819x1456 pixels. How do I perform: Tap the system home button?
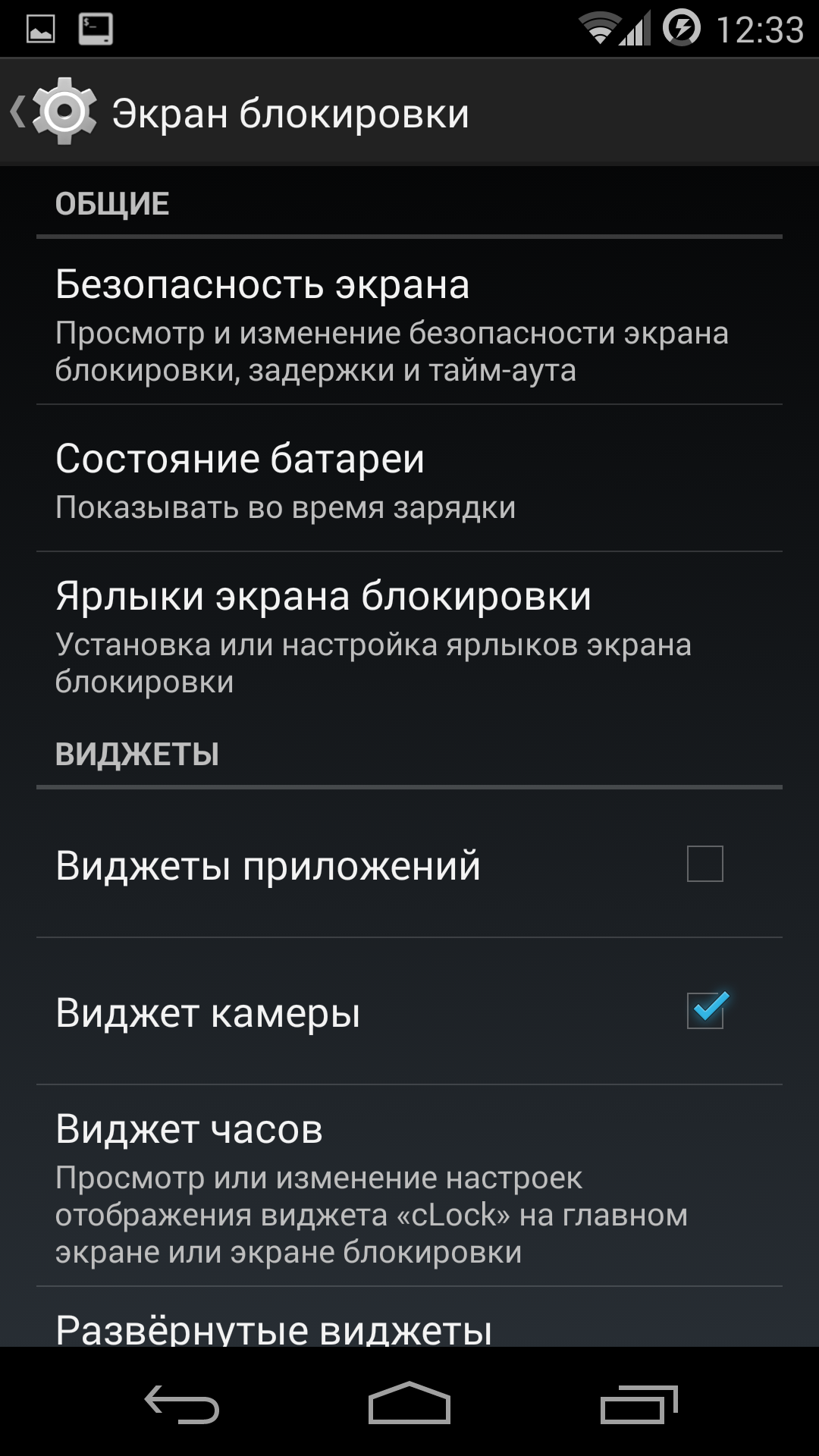[409, 1404]
